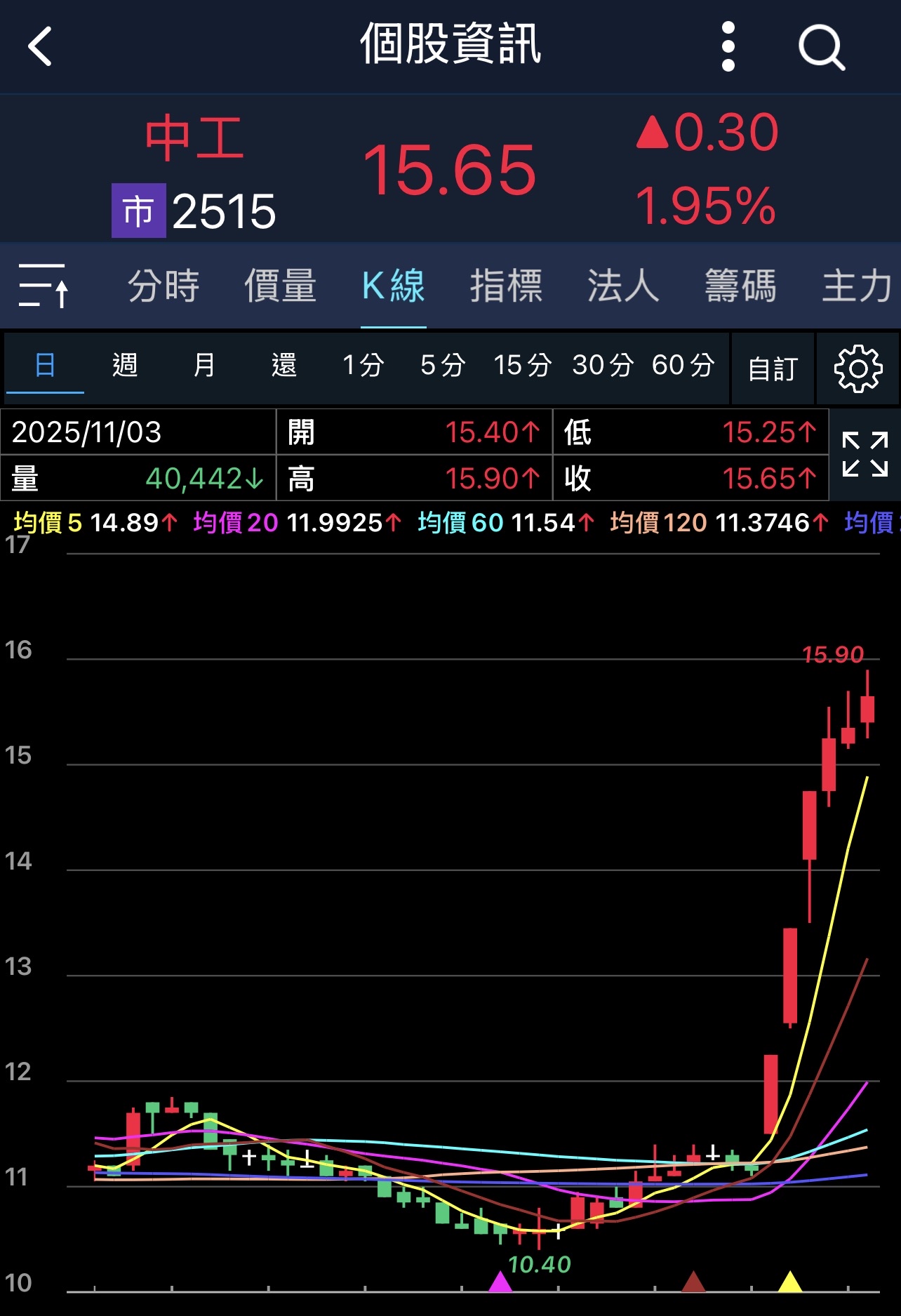Expand chart to full screen
901x1316 pixels.
[865, 455]
